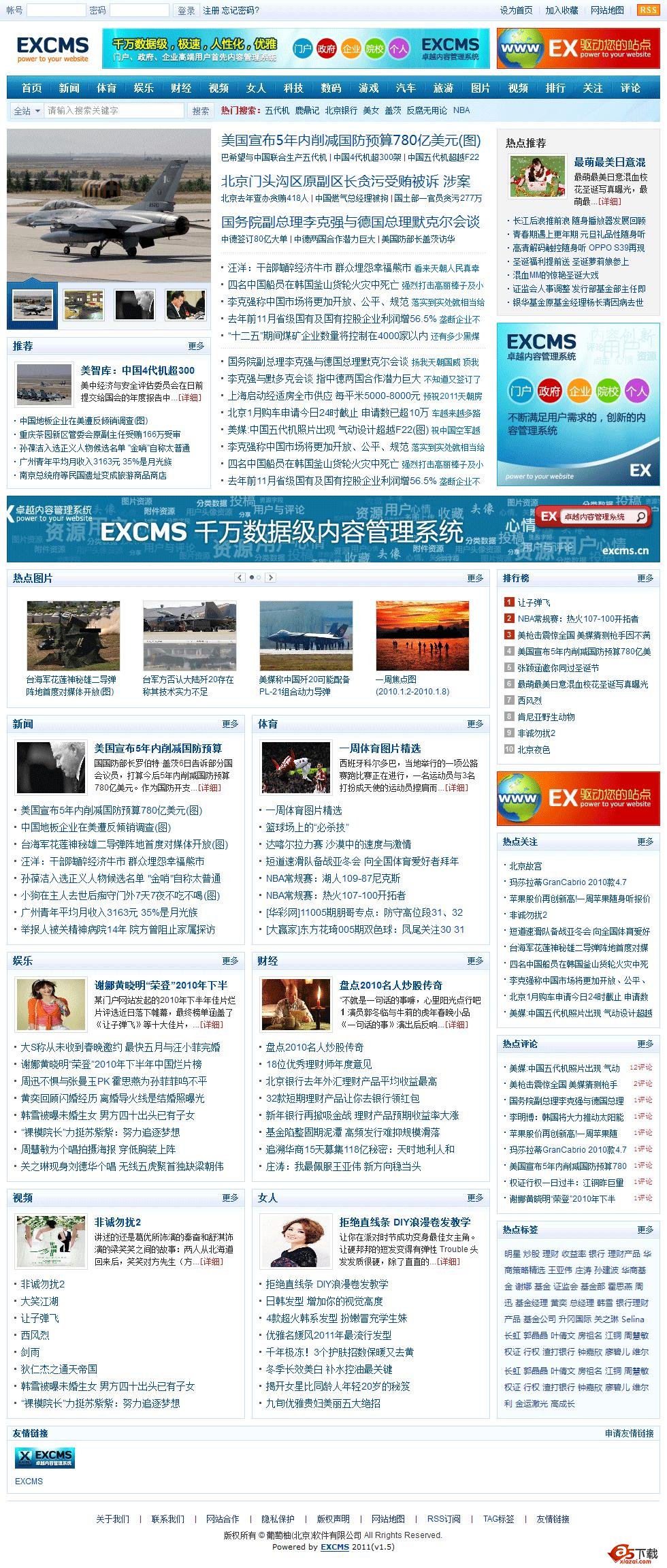This screenshot has width=667, height=1568.
Task: Go to next hot pictures page arrow
Action: click(270, 577)
